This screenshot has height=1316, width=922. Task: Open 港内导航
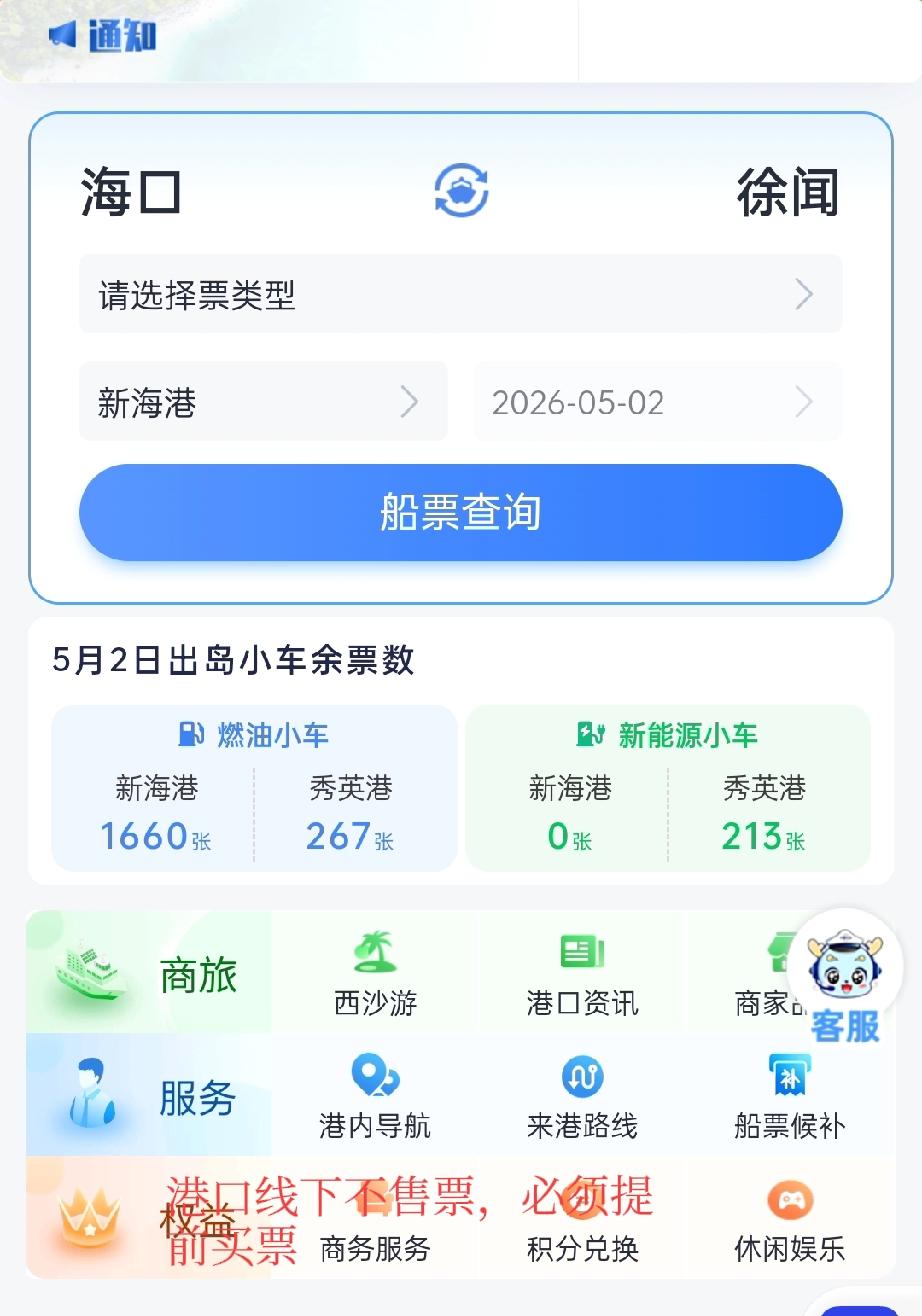coord(375,1097)
